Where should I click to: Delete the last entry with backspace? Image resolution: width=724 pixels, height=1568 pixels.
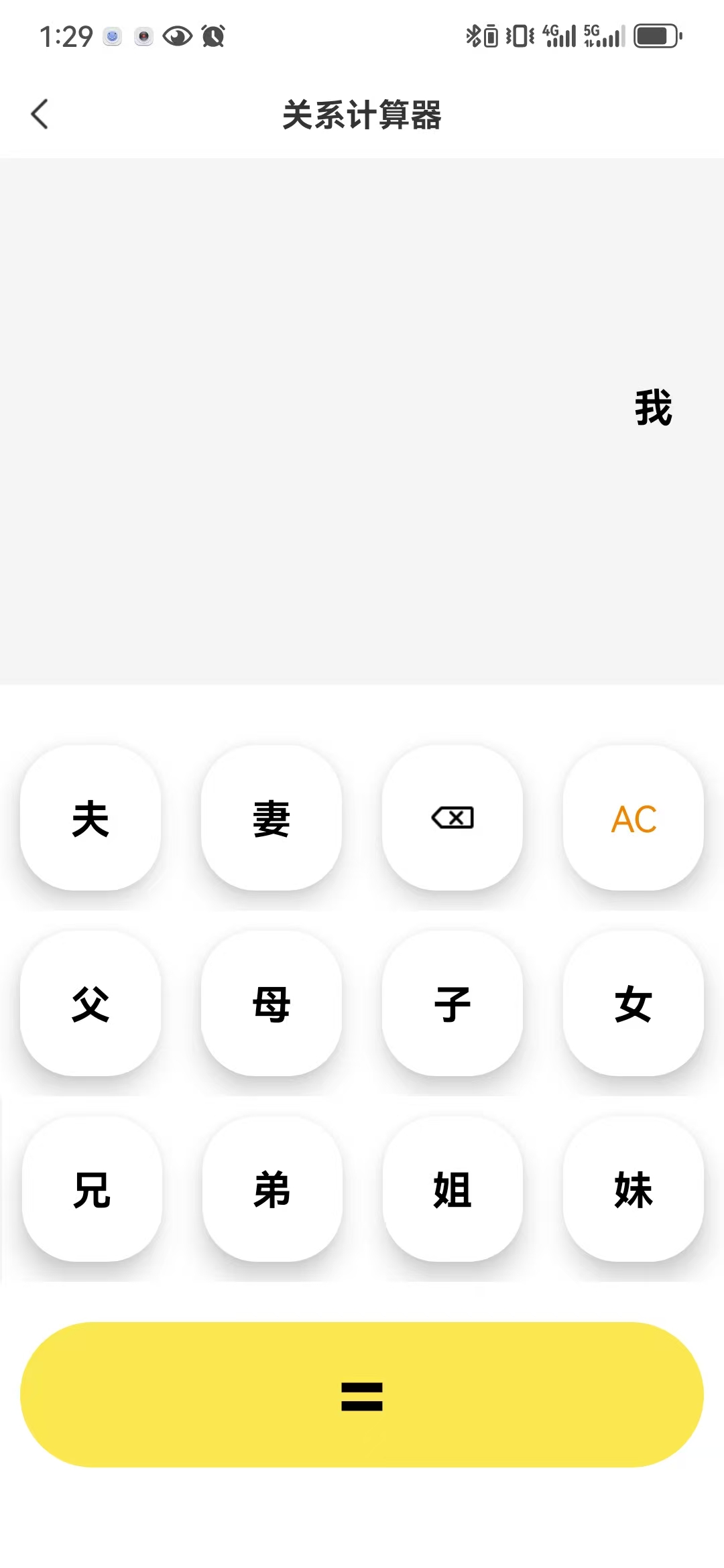coord(452,818)
